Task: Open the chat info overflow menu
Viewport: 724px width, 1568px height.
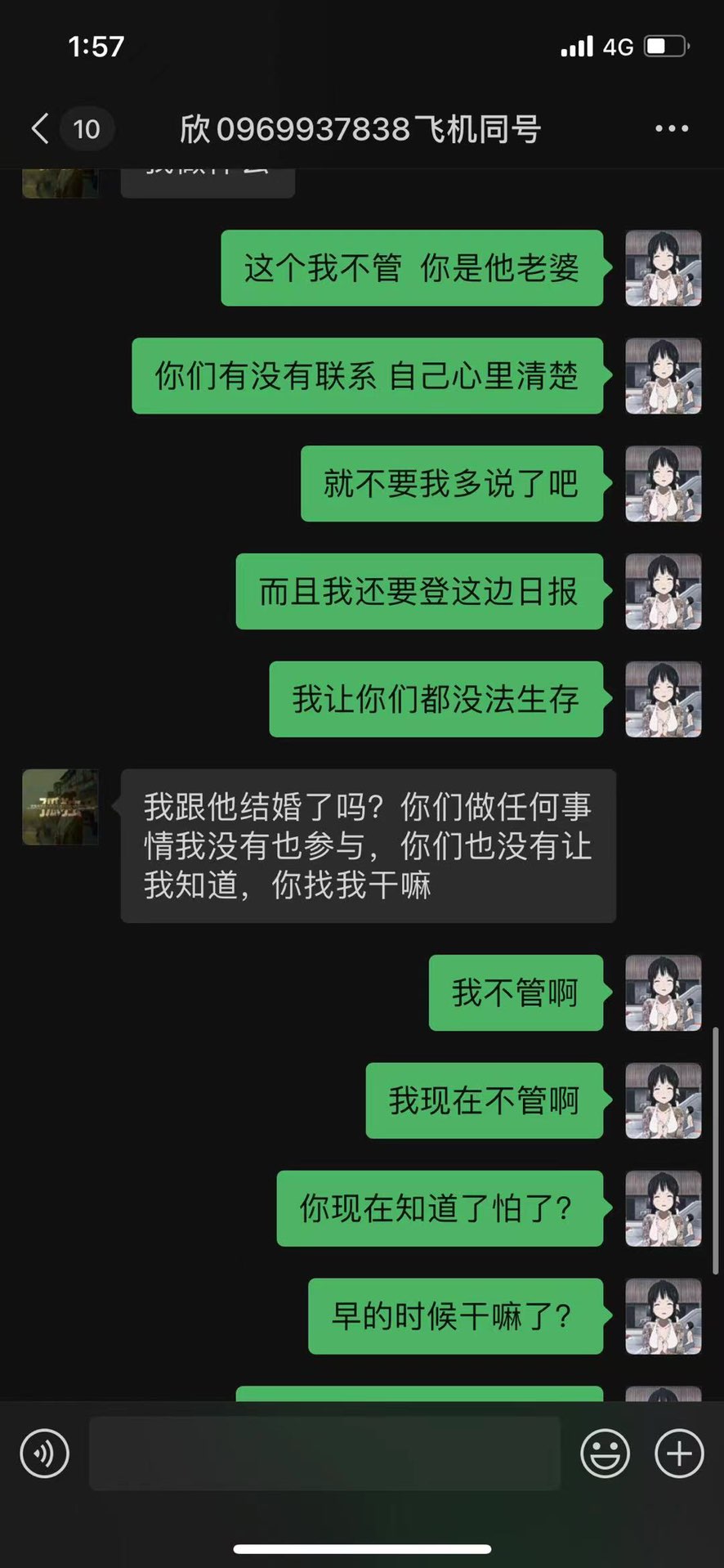Action: (671, 129)
